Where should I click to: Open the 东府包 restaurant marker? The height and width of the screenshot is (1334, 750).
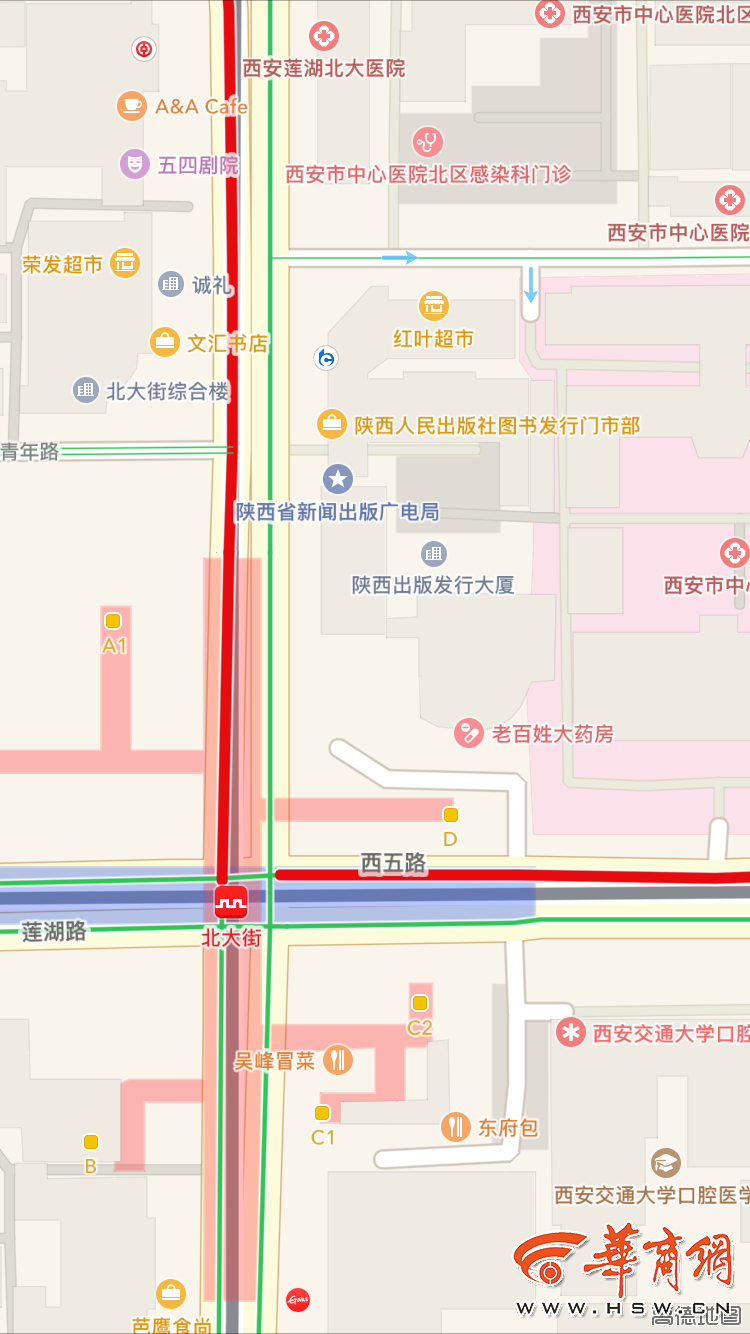click(456, 1127)
